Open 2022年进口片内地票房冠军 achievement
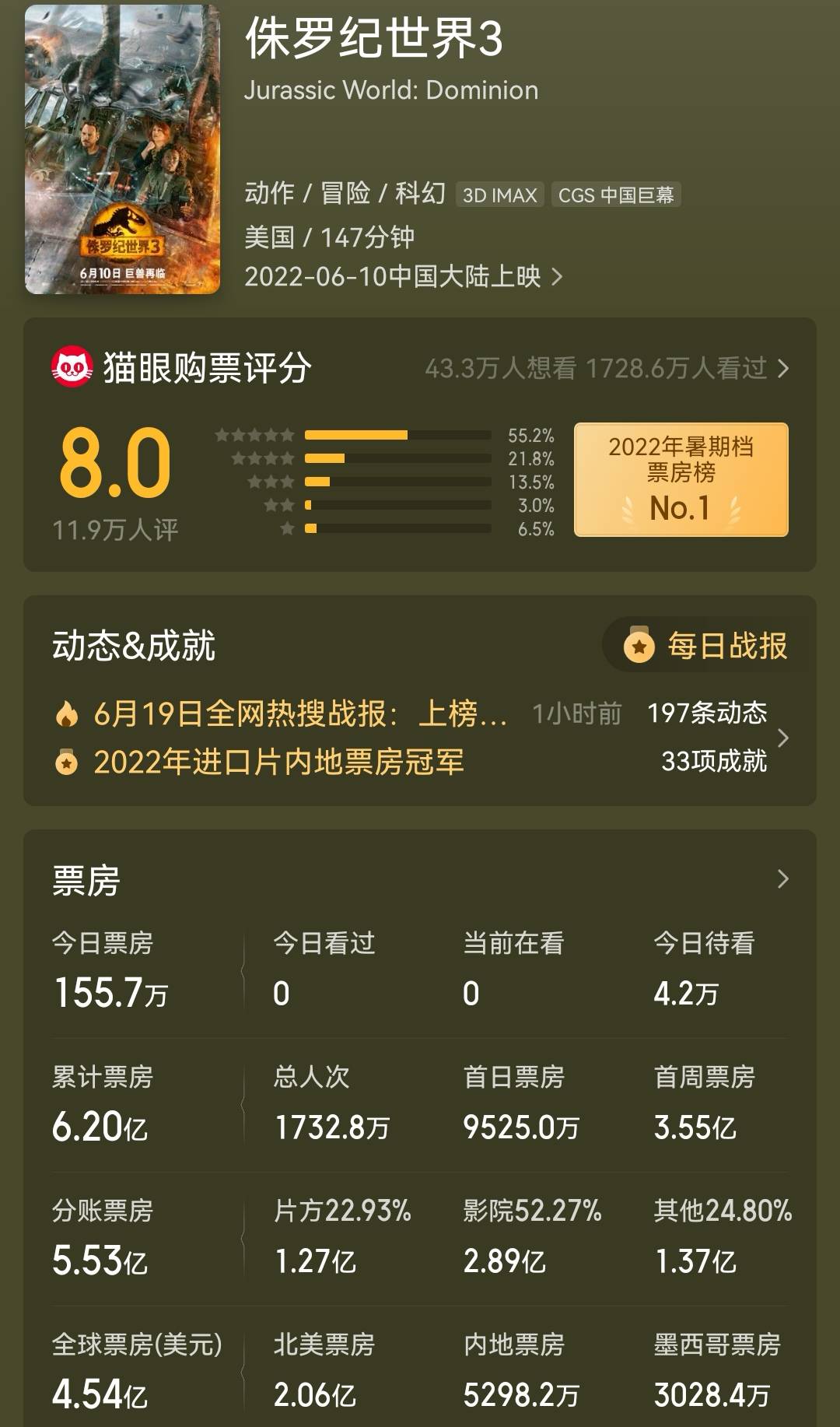 coord(278,762)
